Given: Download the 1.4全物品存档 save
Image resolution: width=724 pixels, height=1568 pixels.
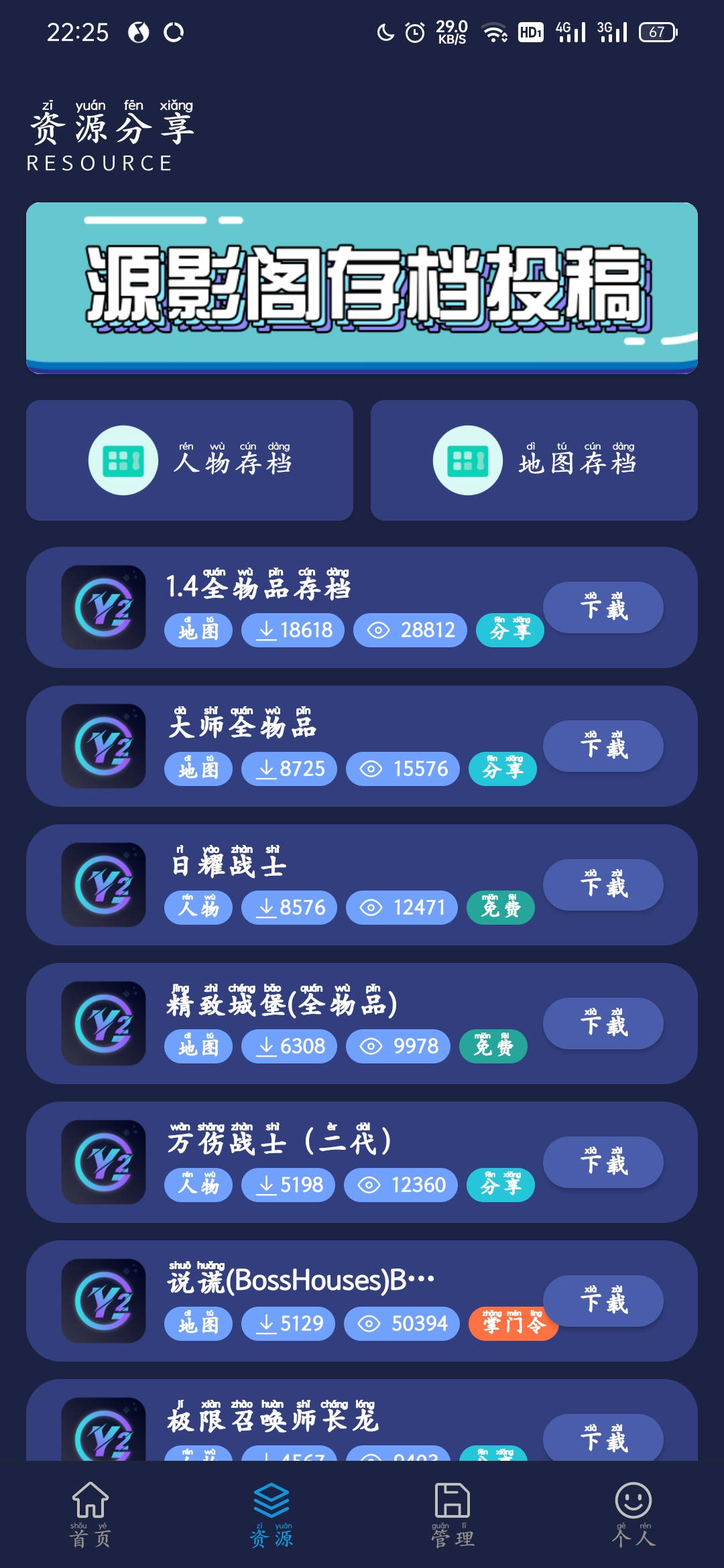Looking at the screenshot, I should point(603,608).
